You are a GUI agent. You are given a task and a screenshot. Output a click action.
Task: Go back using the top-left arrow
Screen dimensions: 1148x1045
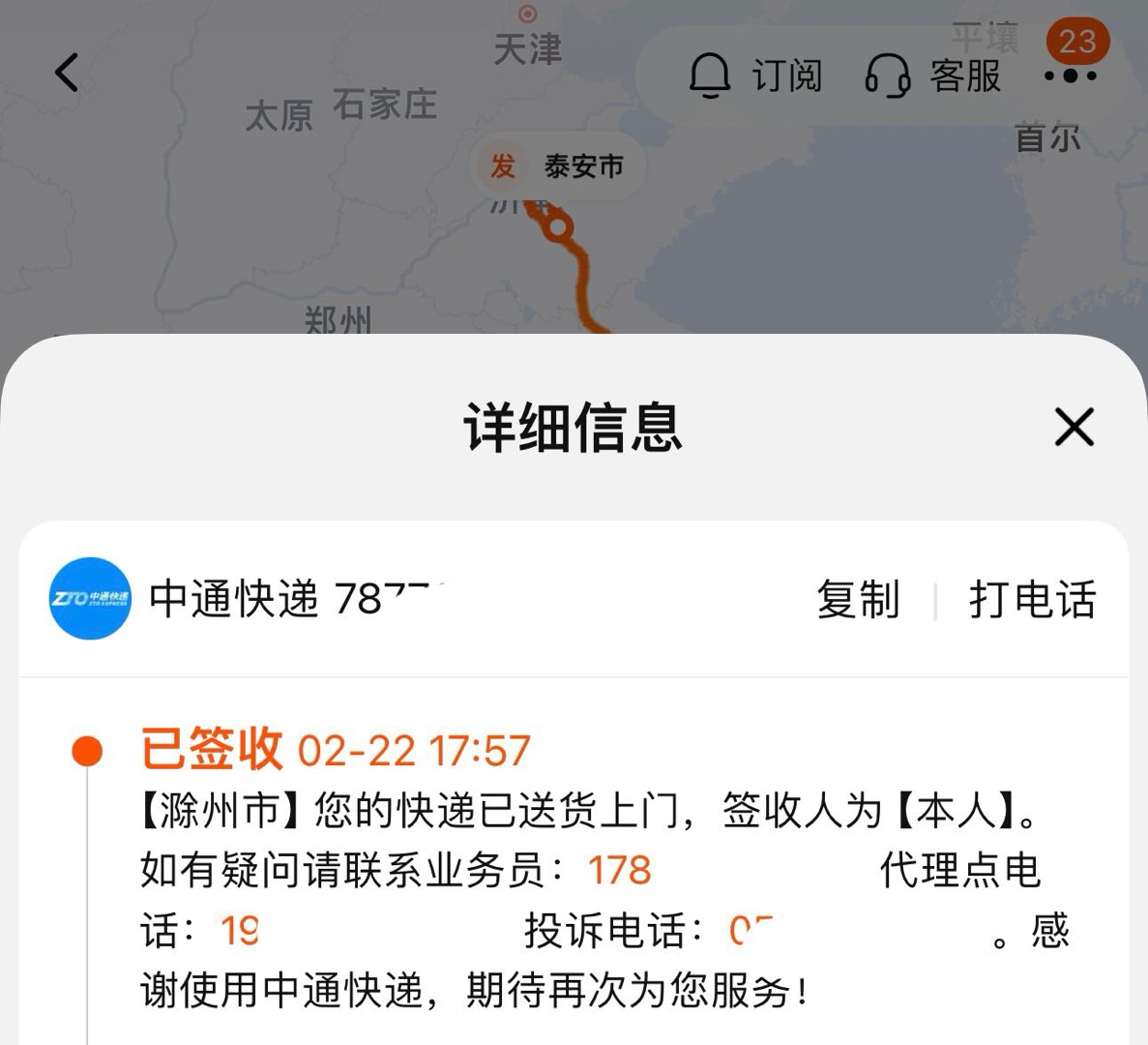(66, 73)
